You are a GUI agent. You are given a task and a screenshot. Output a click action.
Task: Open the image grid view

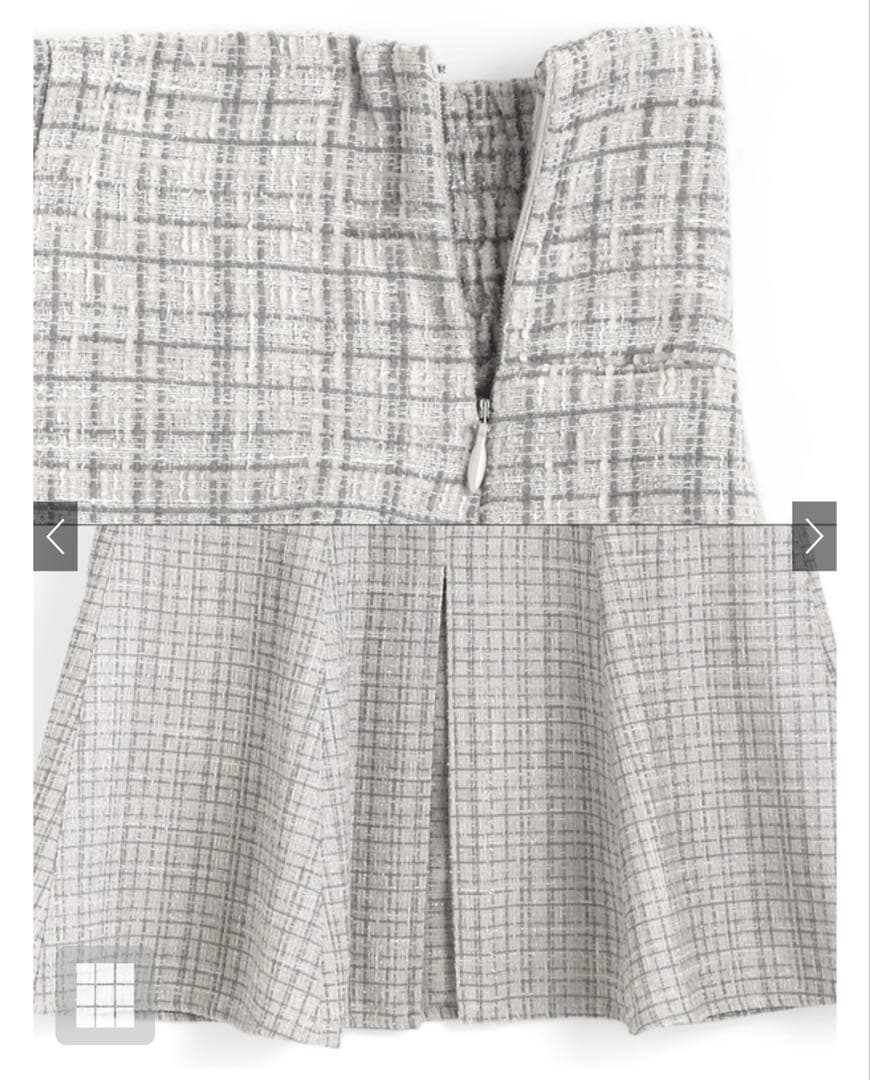click(105, 995)
